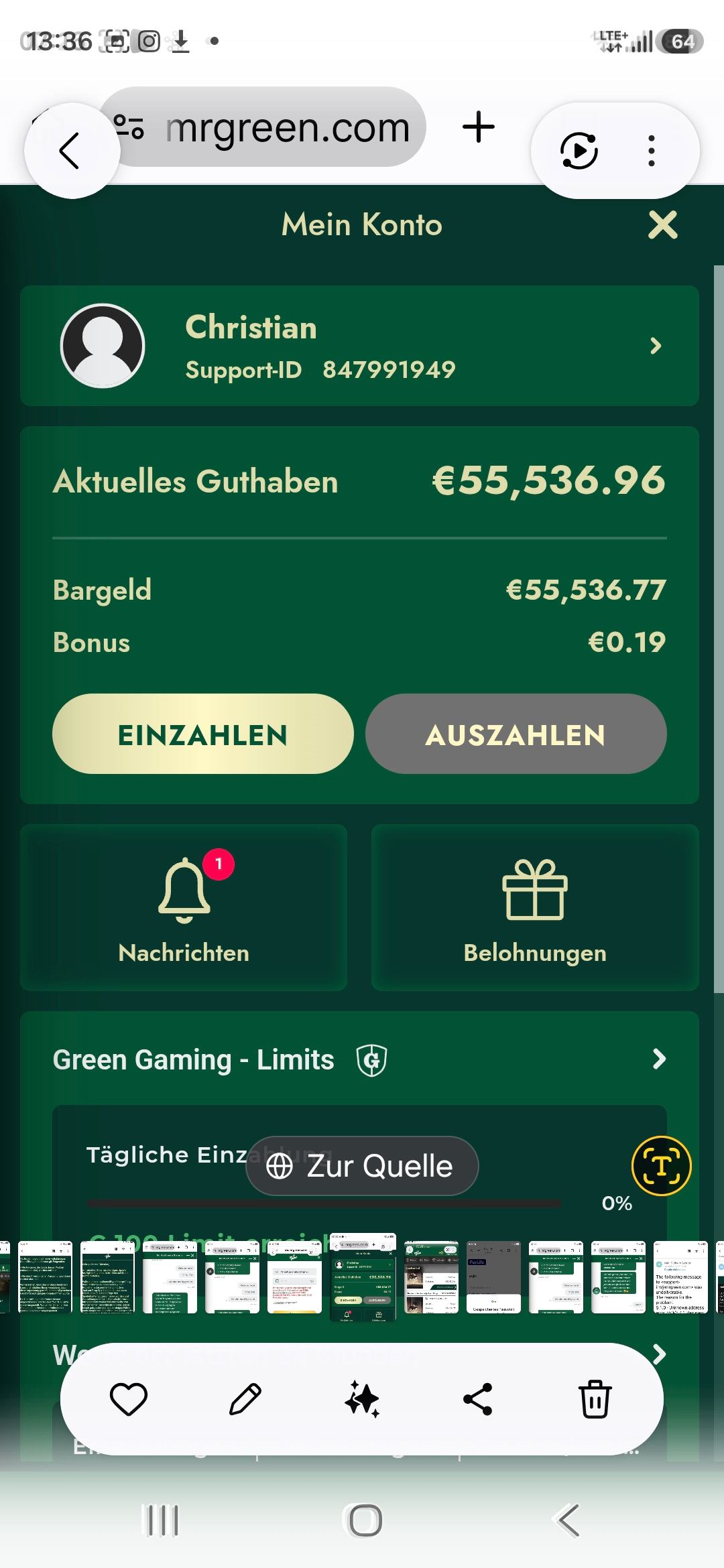Go back from the gallery viewer
724x1568 pixels.
pyautogui.click(x=71, y=150)
